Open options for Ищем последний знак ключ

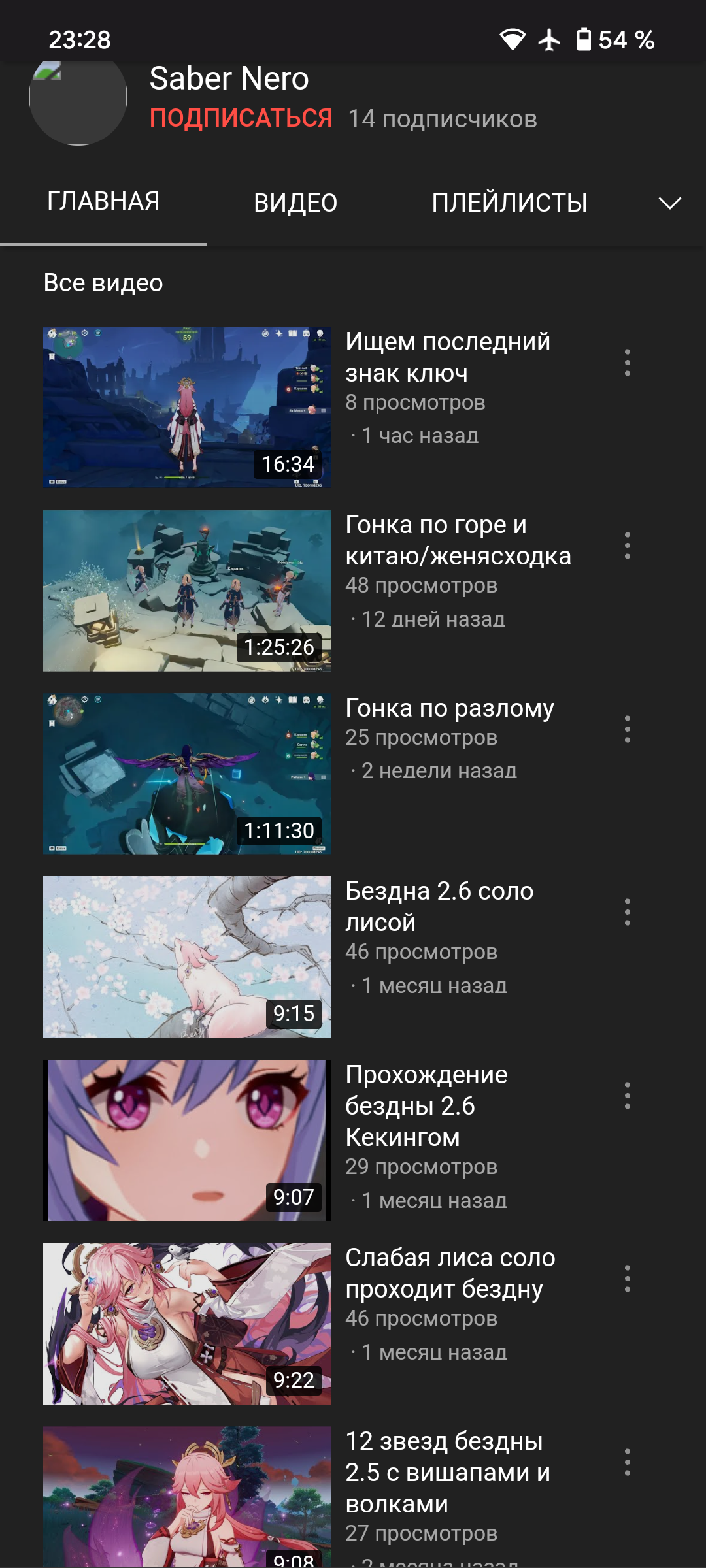click(627, 363)
